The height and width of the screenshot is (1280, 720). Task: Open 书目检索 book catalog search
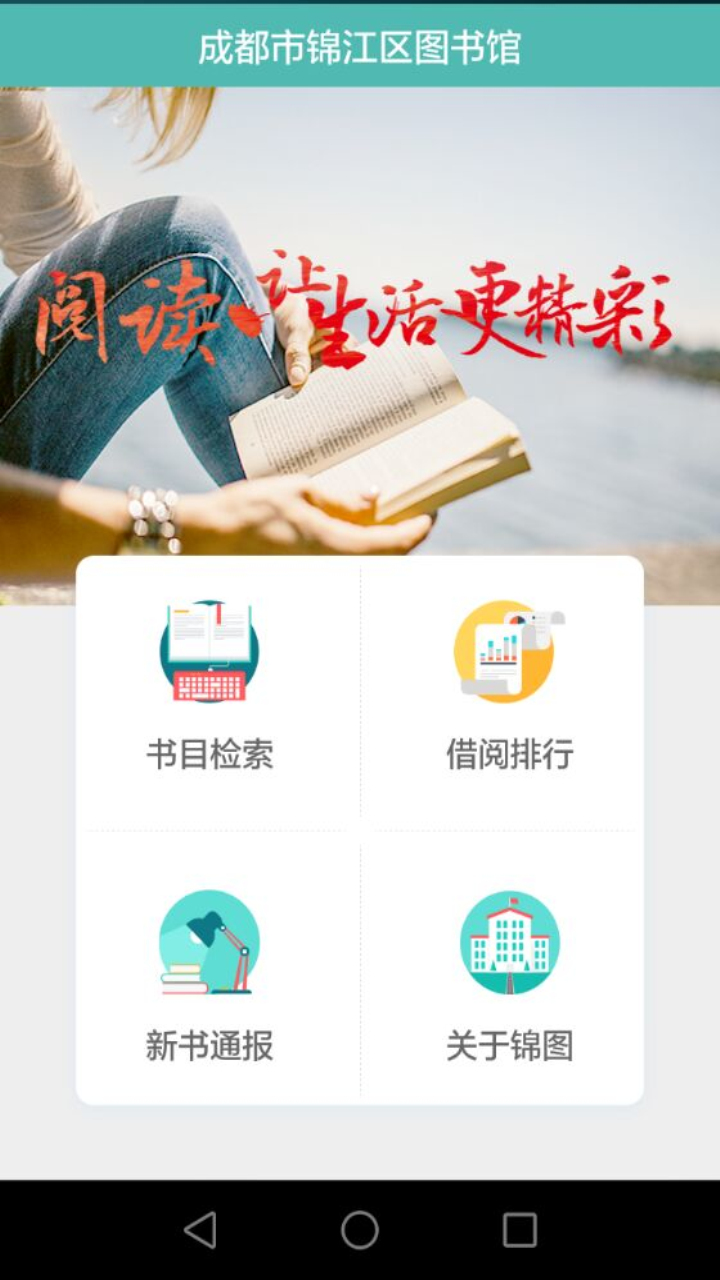(209, 690)
